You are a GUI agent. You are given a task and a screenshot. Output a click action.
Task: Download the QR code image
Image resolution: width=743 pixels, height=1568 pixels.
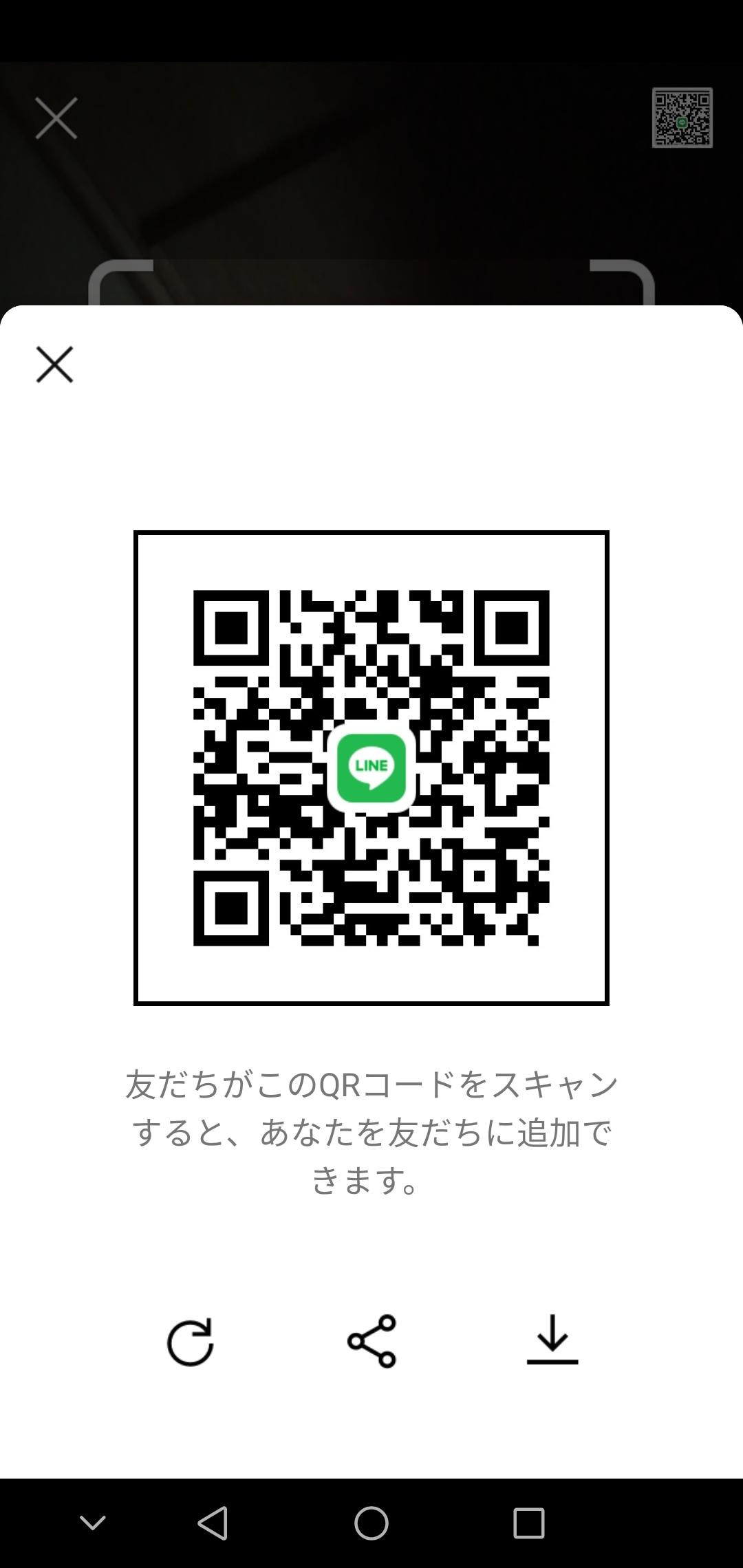[552, 1340]
